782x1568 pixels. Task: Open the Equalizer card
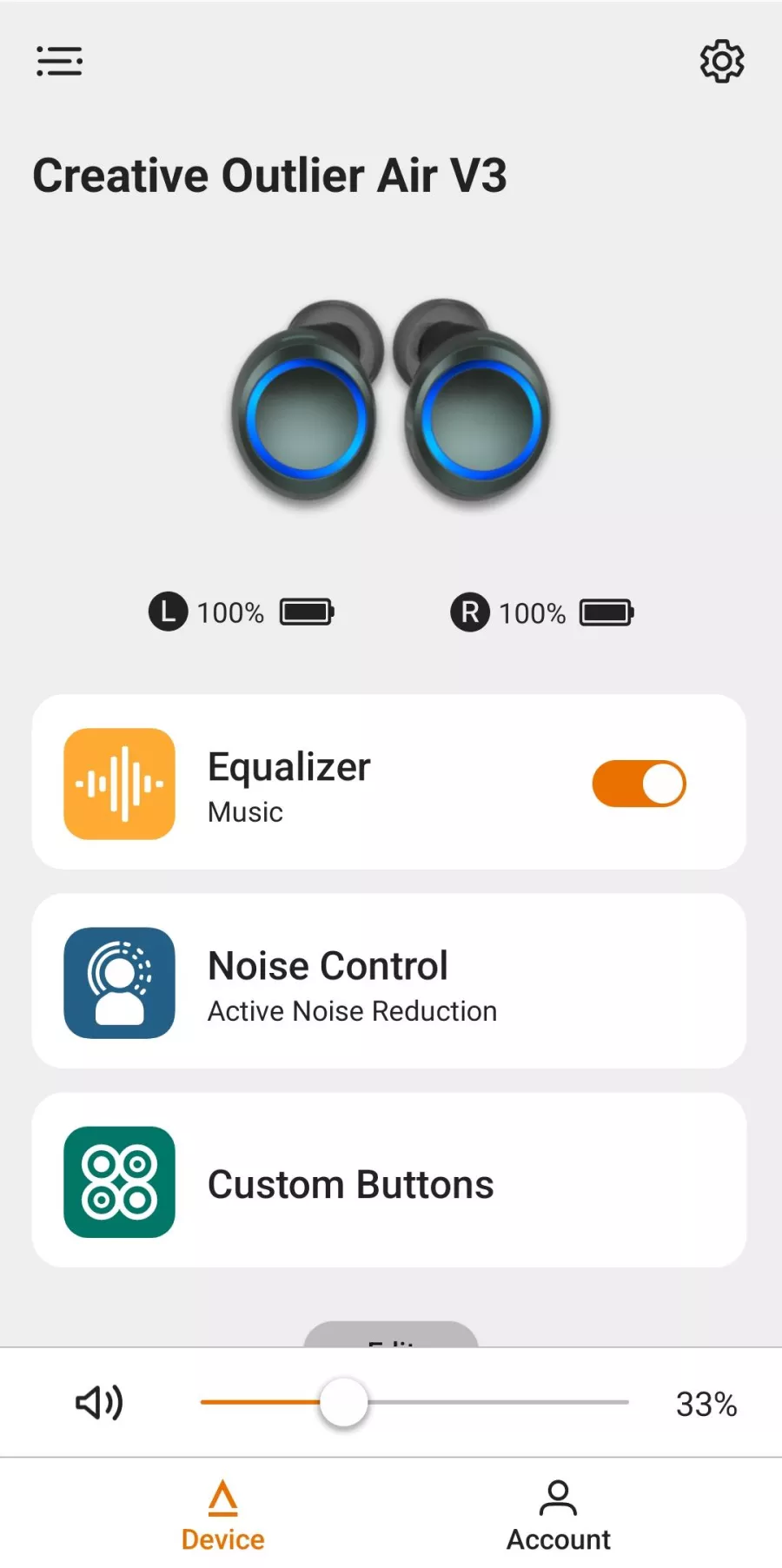(389, 782)
